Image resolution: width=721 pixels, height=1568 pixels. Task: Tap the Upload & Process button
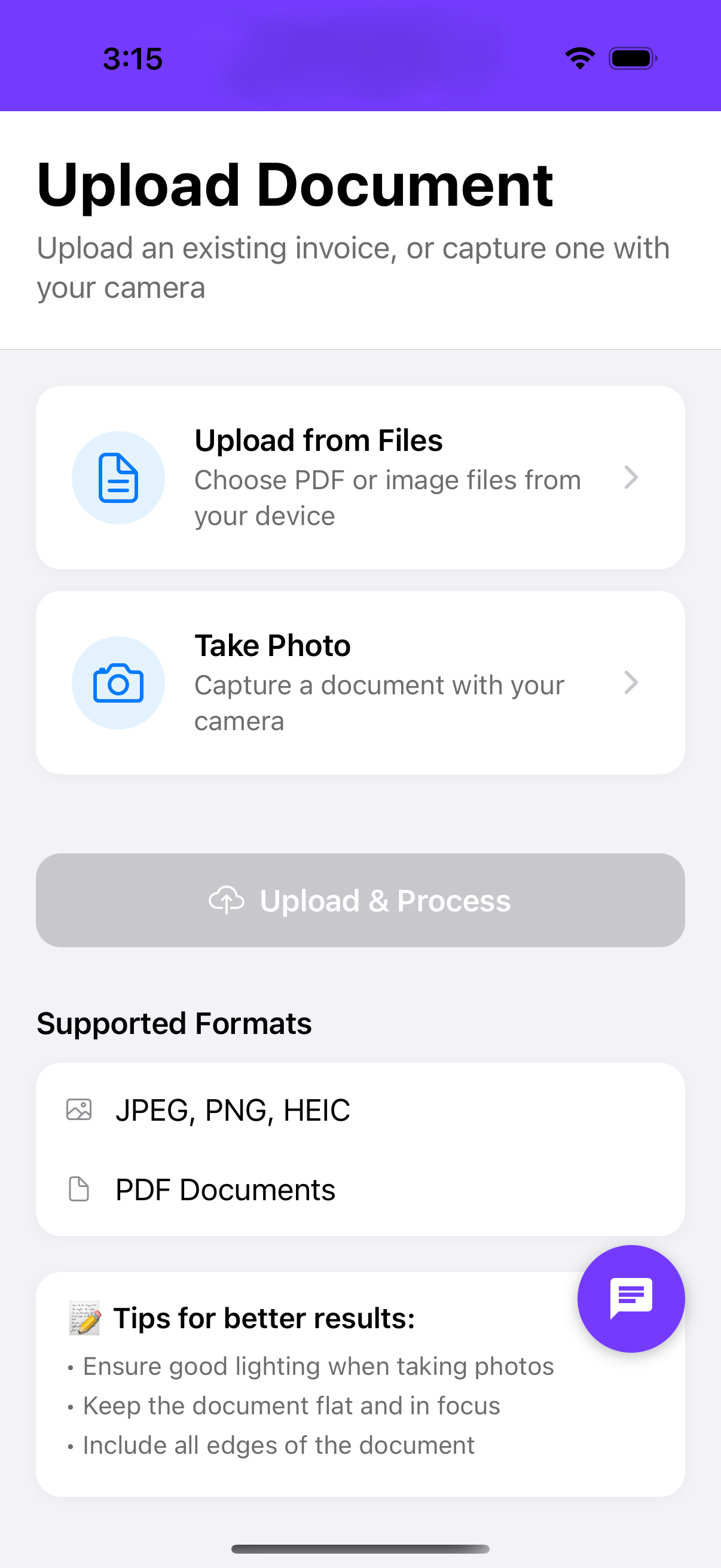[x=360, y=899]
